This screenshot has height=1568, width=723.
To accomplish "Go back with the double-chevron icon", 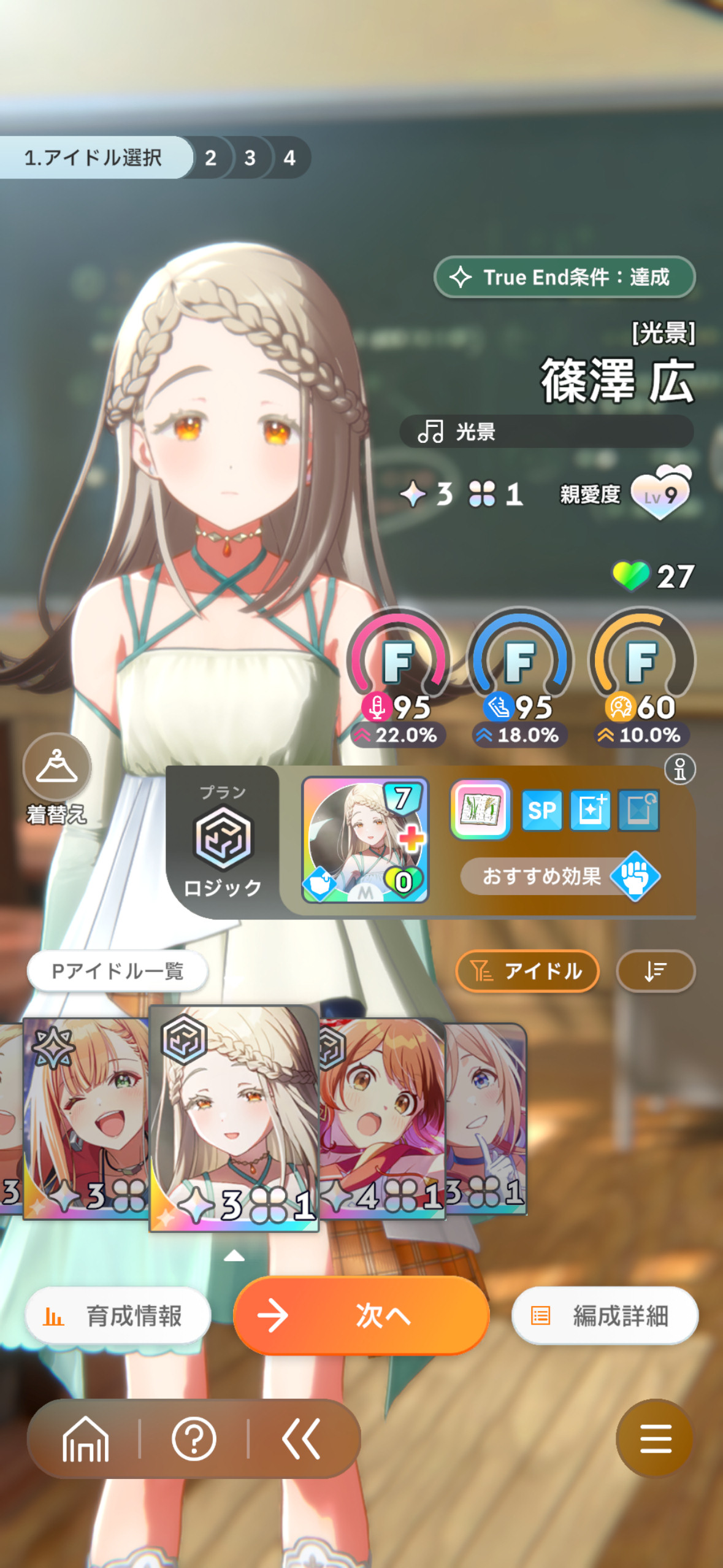I will (301, 1439).
